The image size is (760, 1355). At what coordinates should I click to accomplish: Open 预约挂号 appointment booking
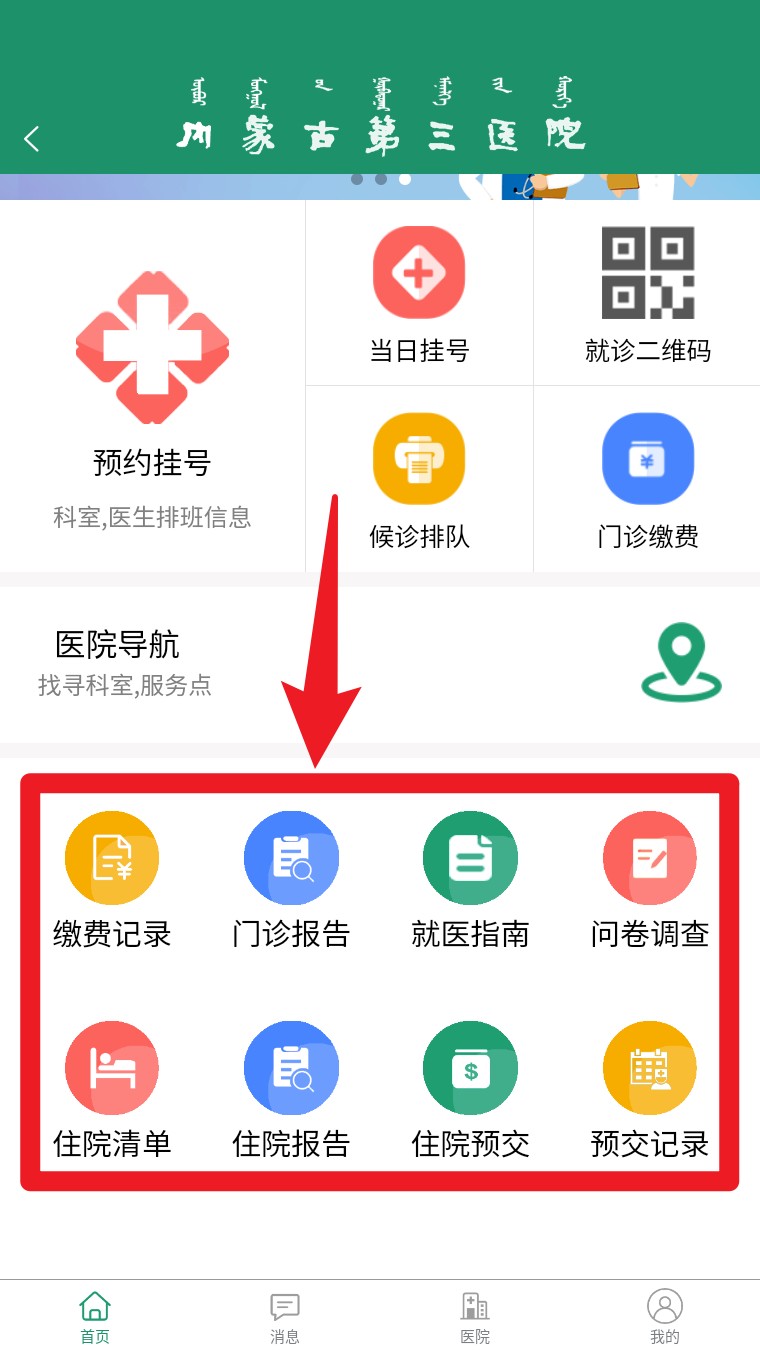click(152, 390)
